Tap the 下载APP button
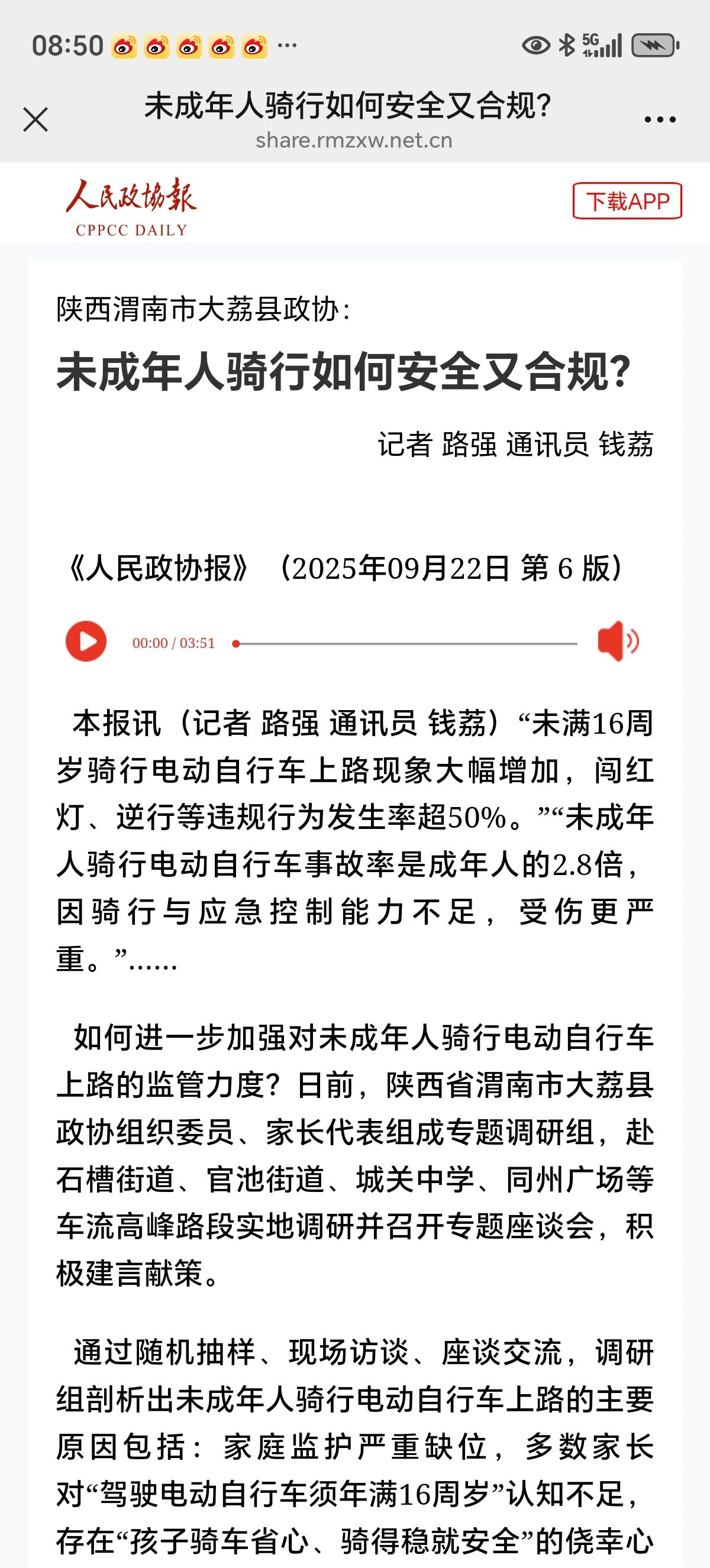Image resolution: width=710 pixels, height=1568 pixels. [x=627, y=201]
